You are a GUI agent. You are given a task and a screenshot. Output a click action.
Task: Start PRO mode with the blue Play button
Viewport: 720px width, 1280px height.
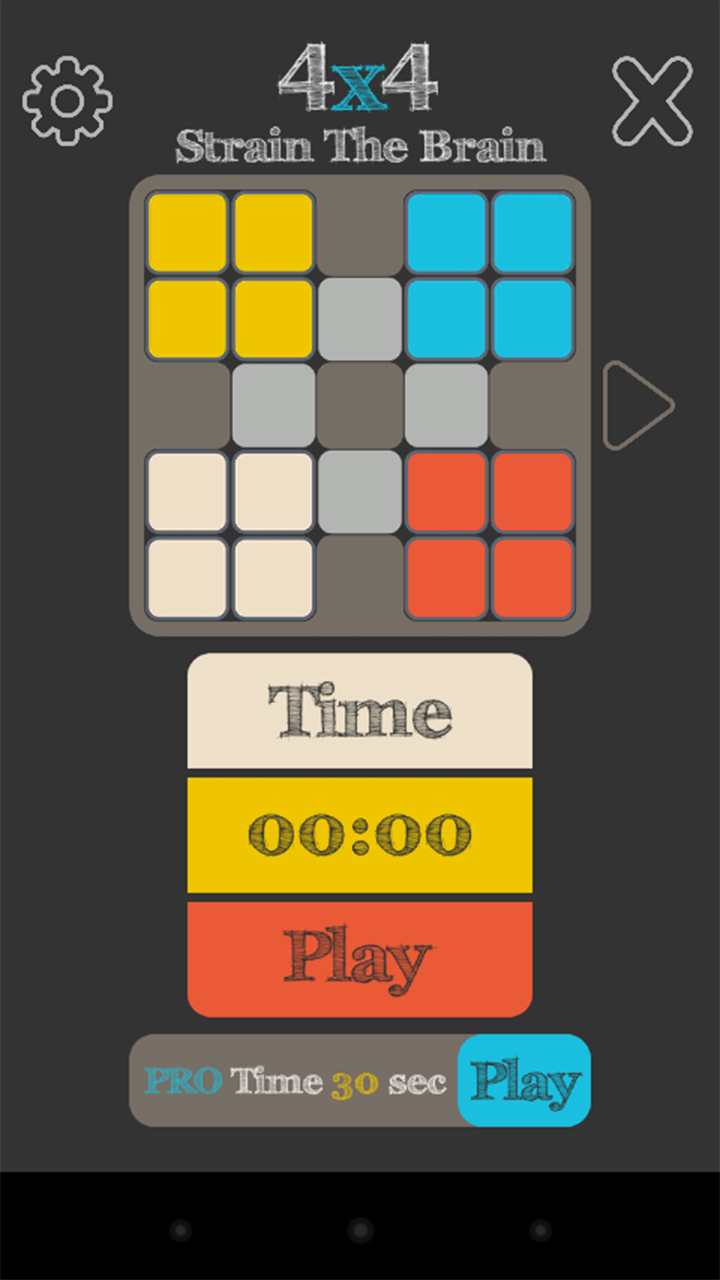(x=524, y=1081)
